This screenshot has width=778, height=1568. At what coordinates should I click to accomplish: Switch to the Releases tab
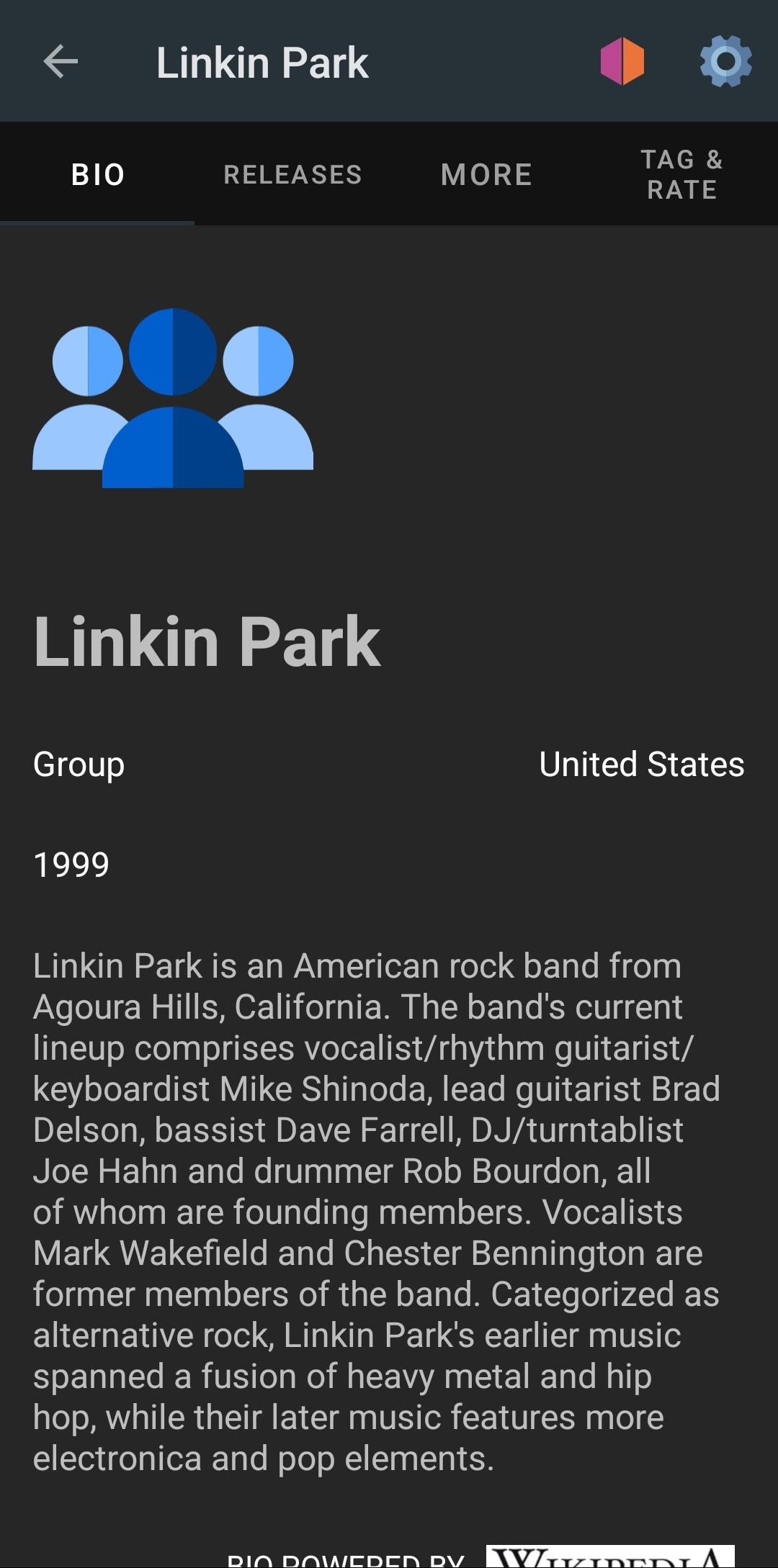pos(292,175)
